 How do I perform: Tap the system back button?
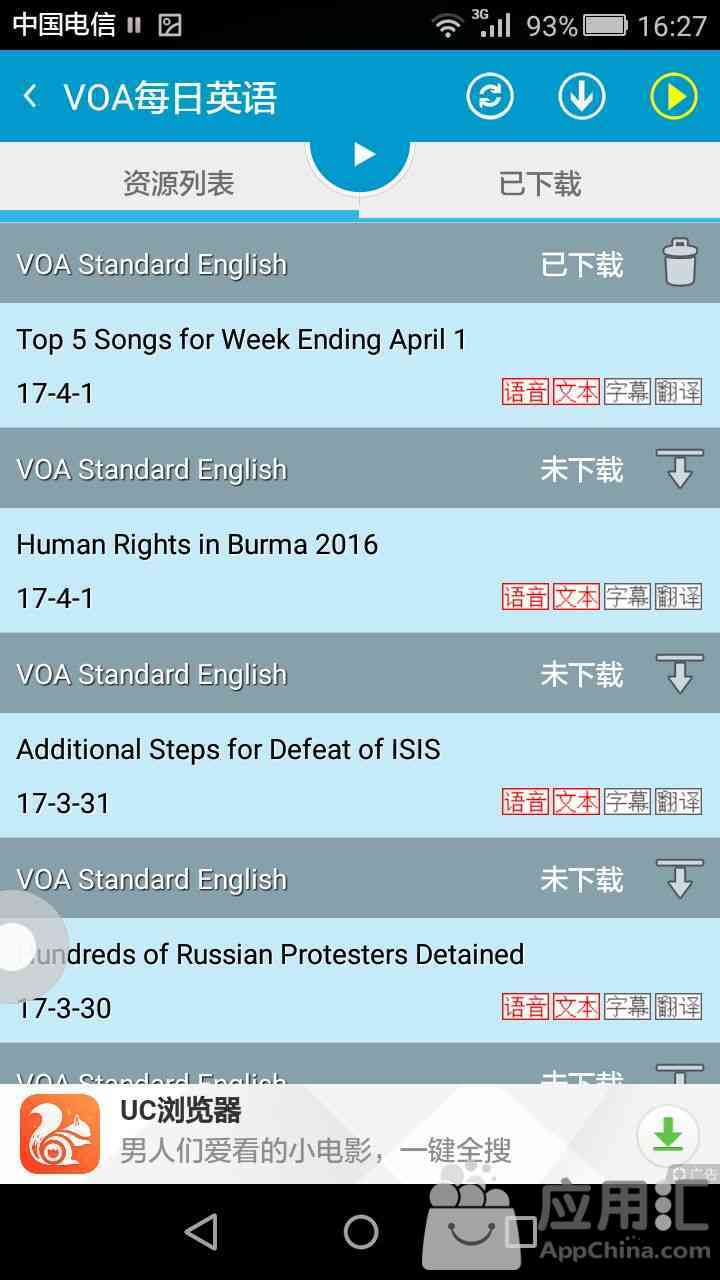(202, 1232)
